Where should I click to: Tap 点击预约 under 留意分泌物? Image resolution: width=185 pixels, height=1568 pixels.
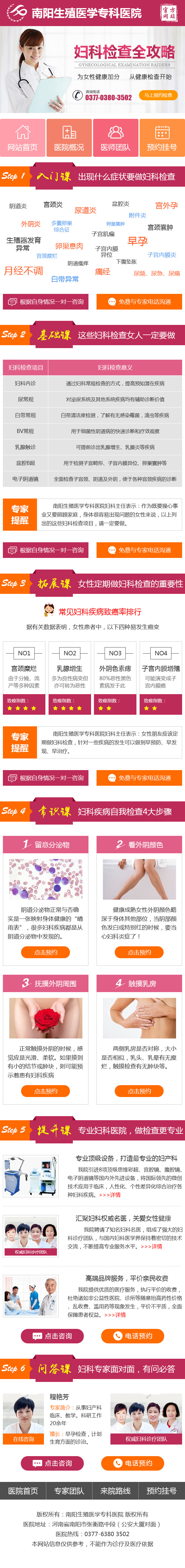pos(46,952)
